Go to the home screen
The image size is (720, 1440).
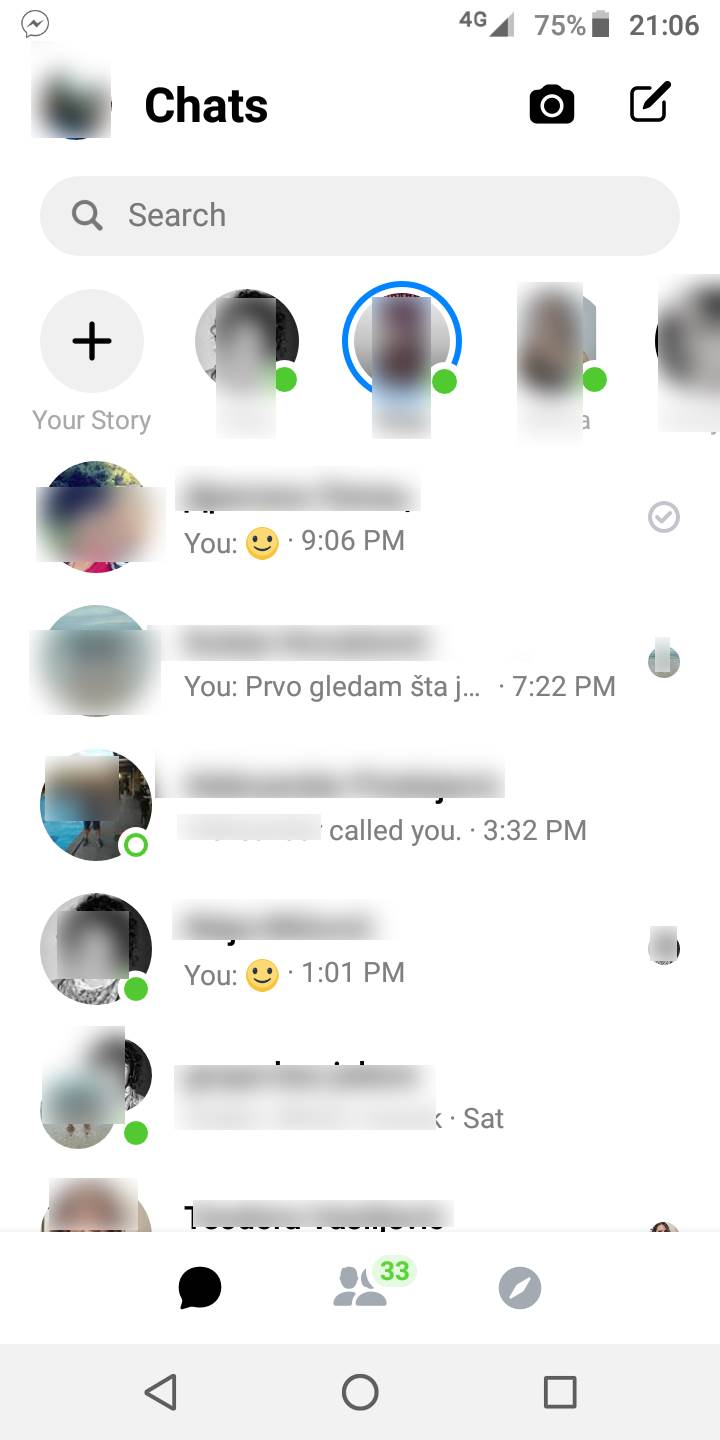[360, 1391]
